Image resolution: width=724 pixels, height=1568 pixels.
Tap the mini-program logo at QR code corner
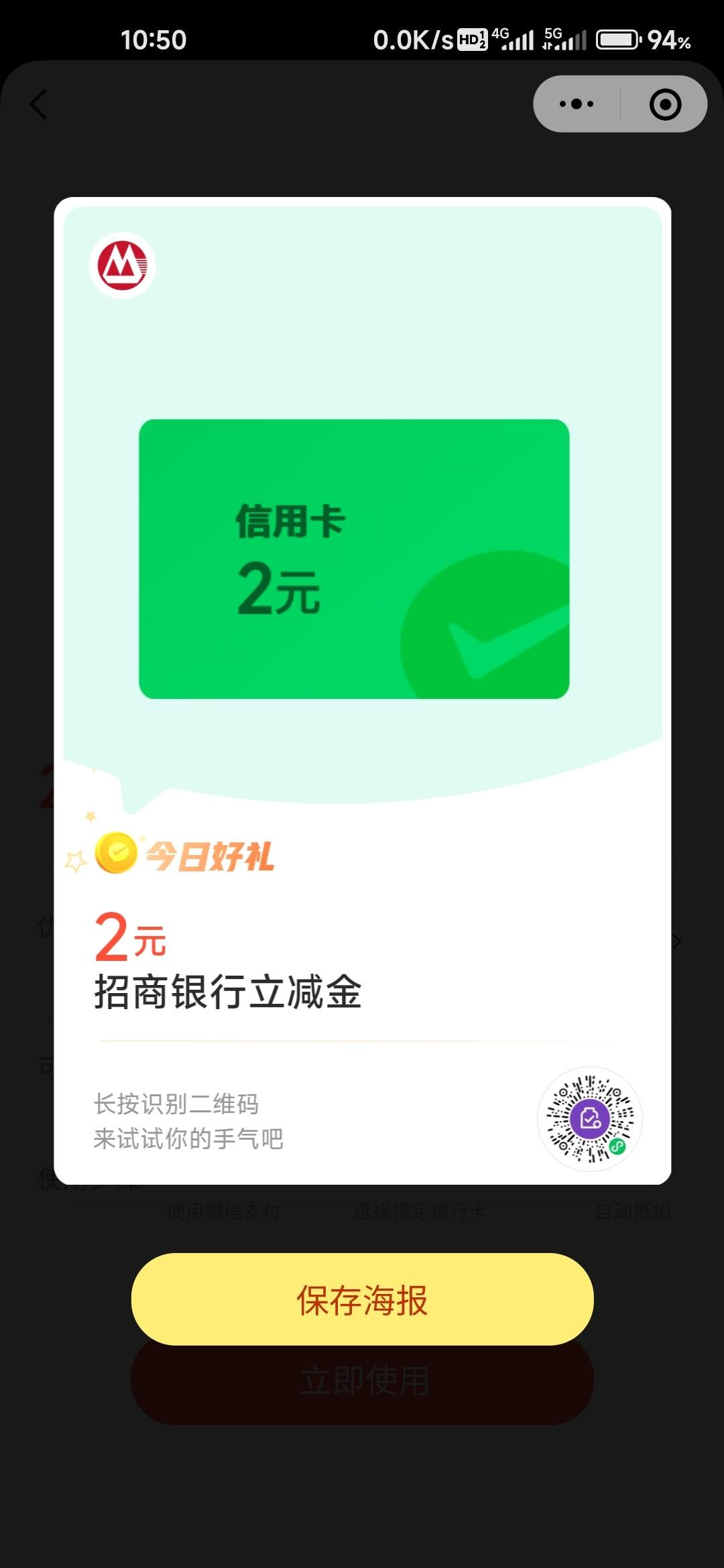(x=618, y=1147)
